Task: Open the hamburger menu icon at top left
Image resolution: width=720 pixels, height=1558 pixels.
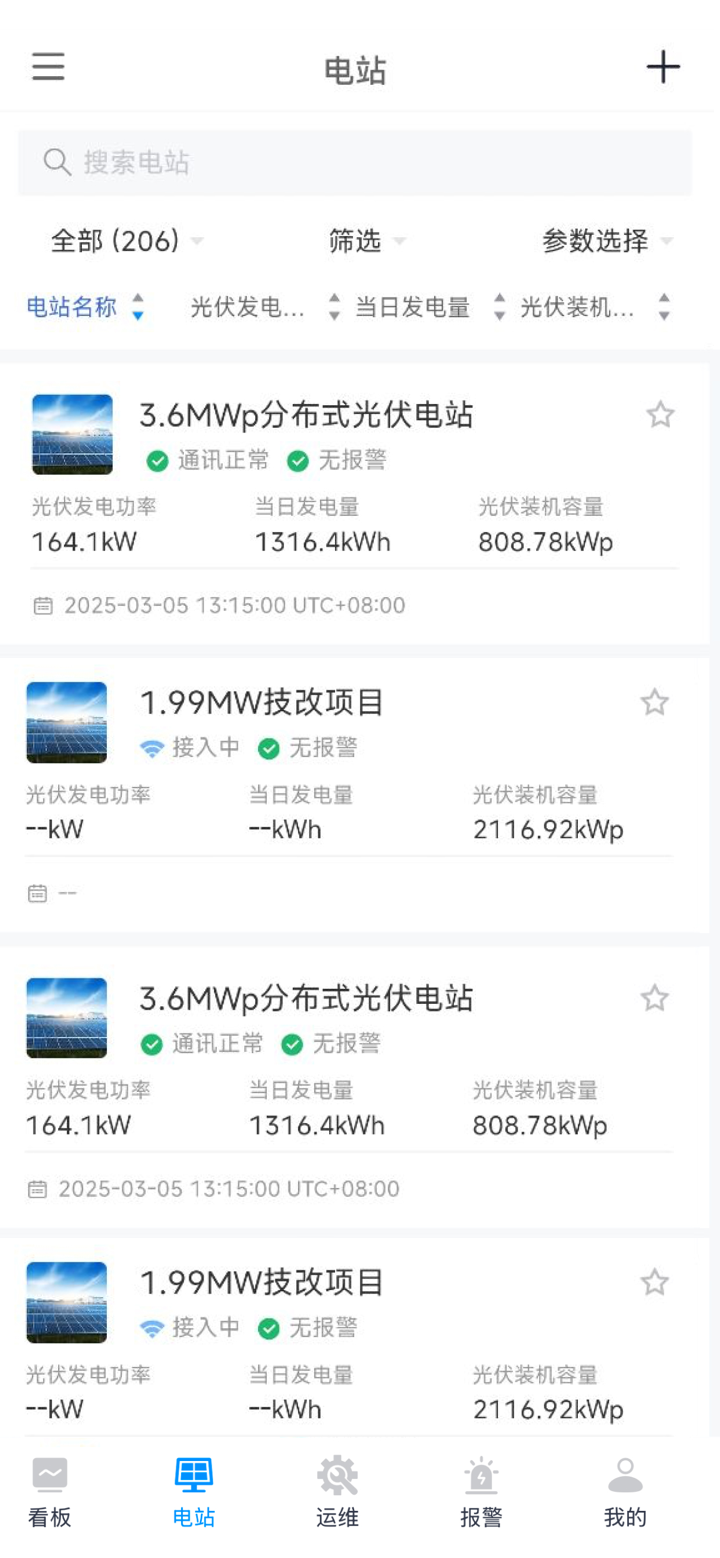Action: [x=47, y=67]
